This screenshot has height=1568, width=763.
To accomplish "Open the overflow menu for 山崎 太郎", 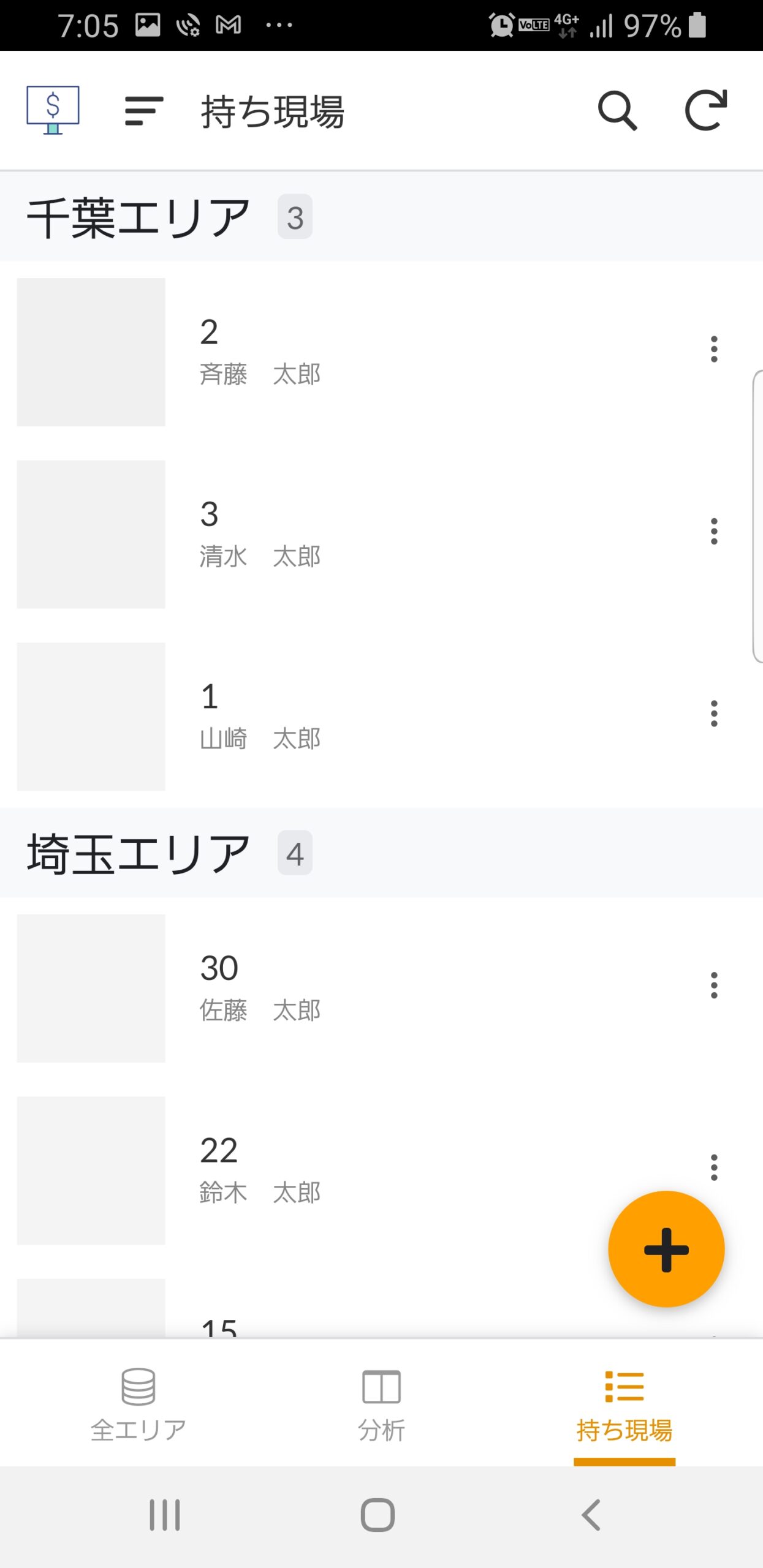I will (714, 714).
